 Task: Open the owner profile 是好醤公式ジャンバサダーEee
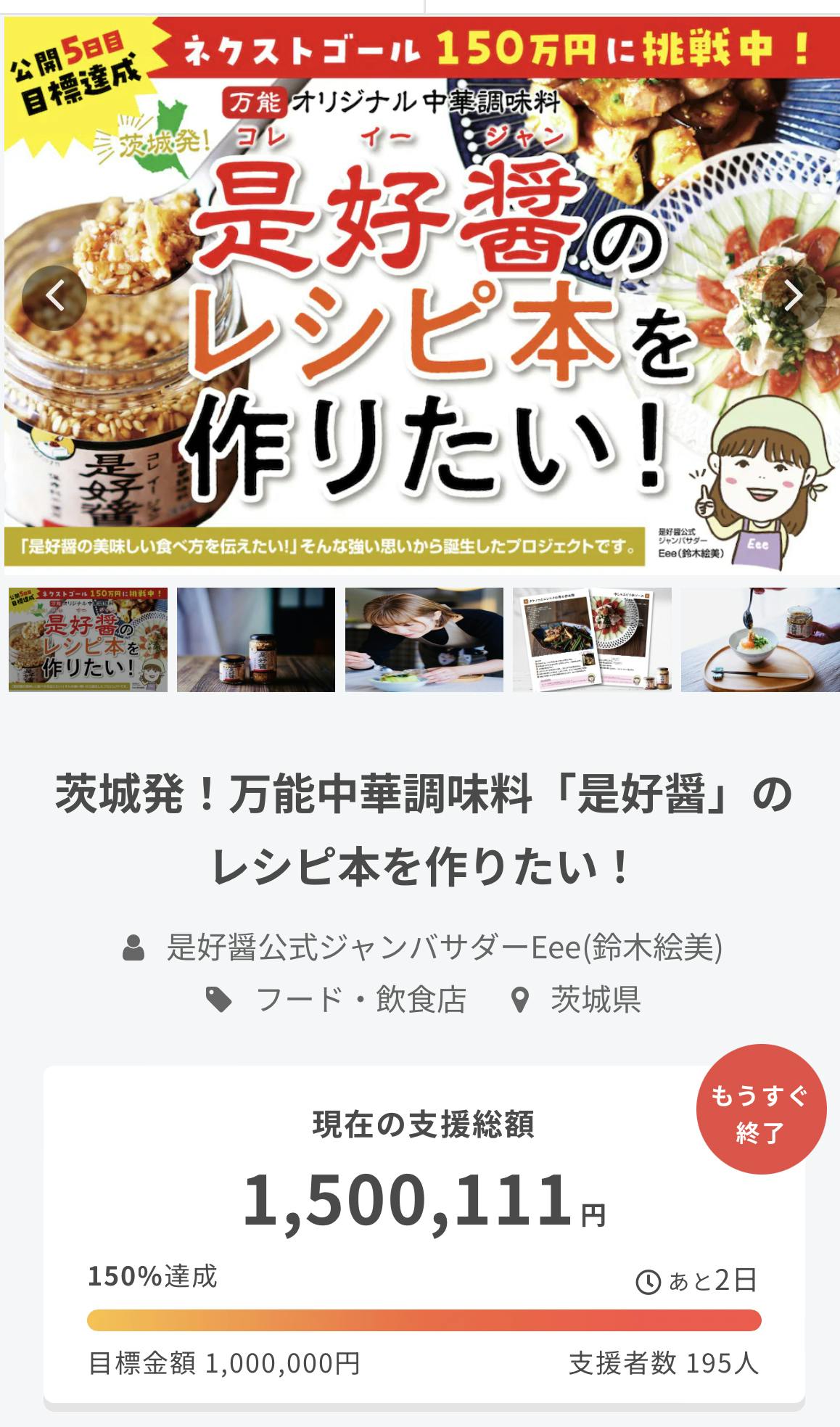(444, 947)
